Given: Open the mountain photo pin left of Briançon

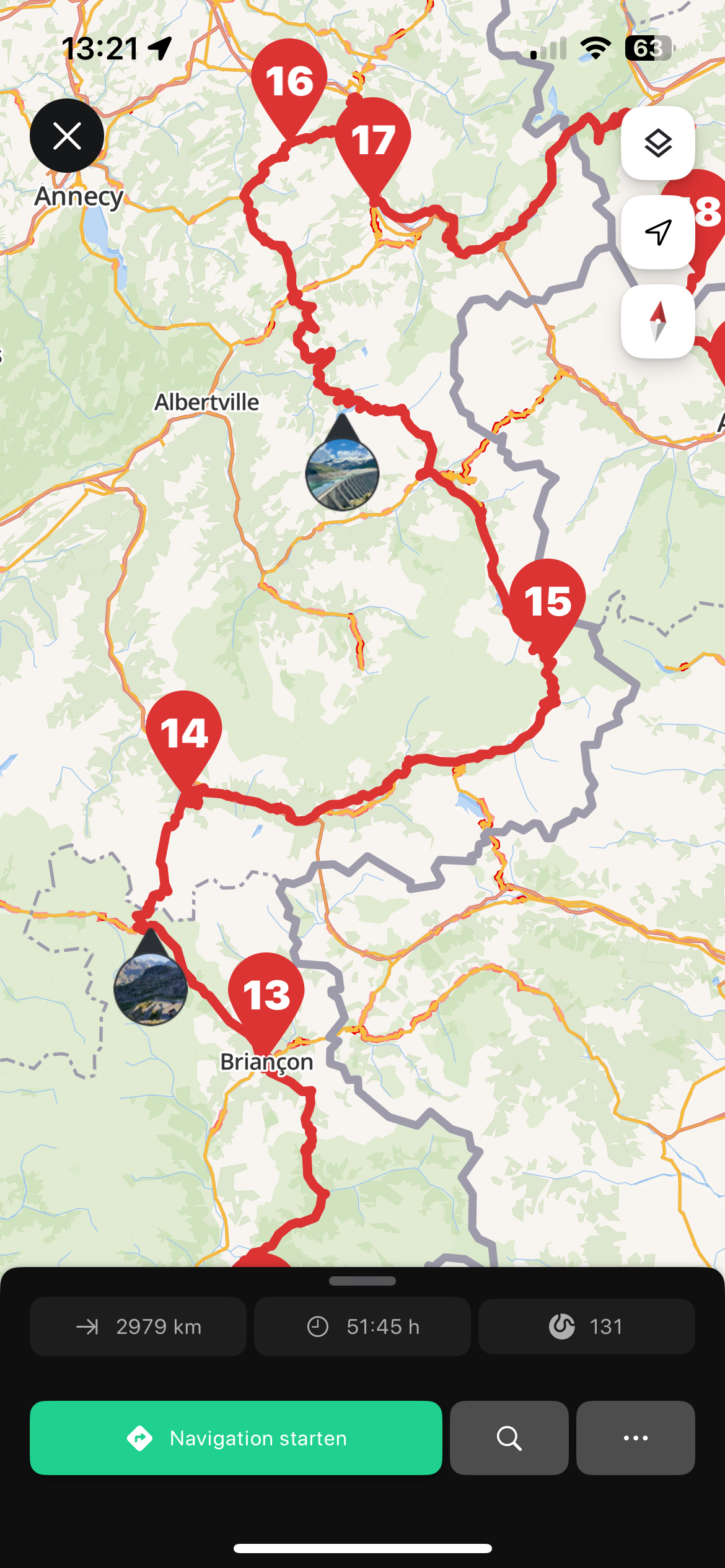Looking at the screenshot, I should 151,978.
